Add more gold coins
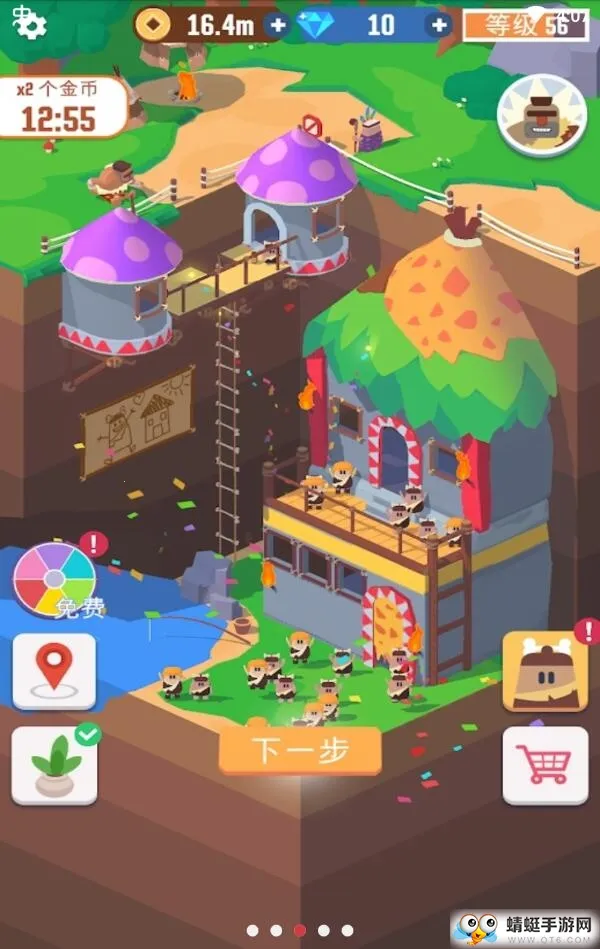600x949 pixels. tap(278, 25)
